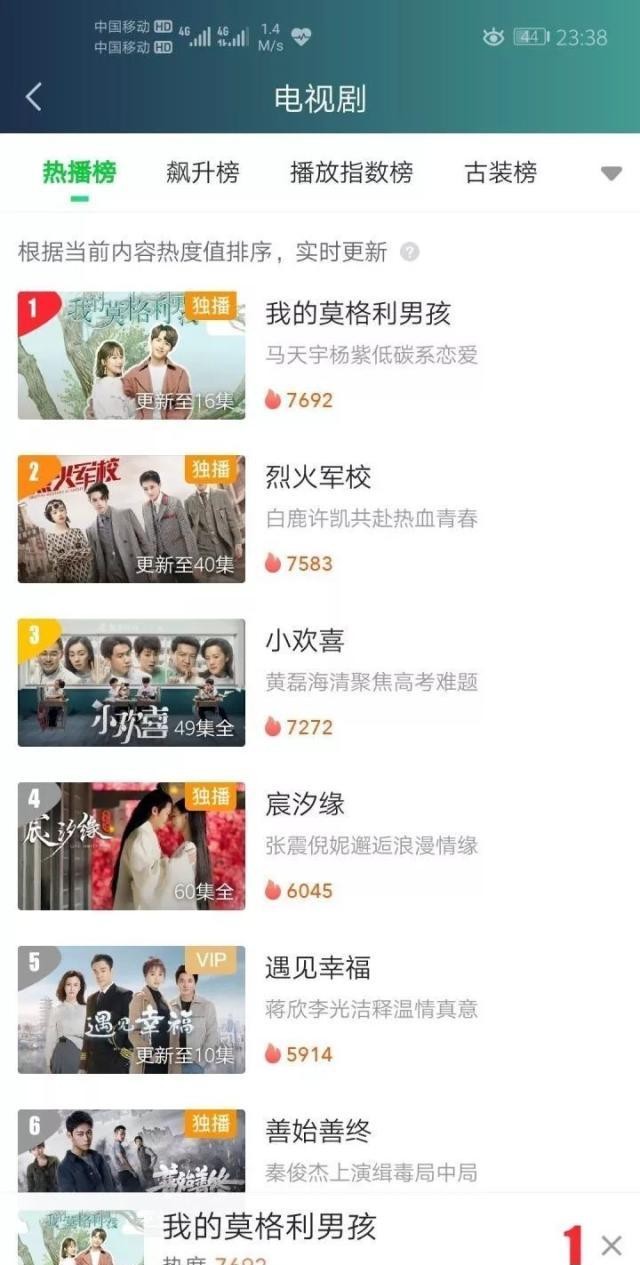Close the bottom 我的莫格利男孩 banner

611,1245
